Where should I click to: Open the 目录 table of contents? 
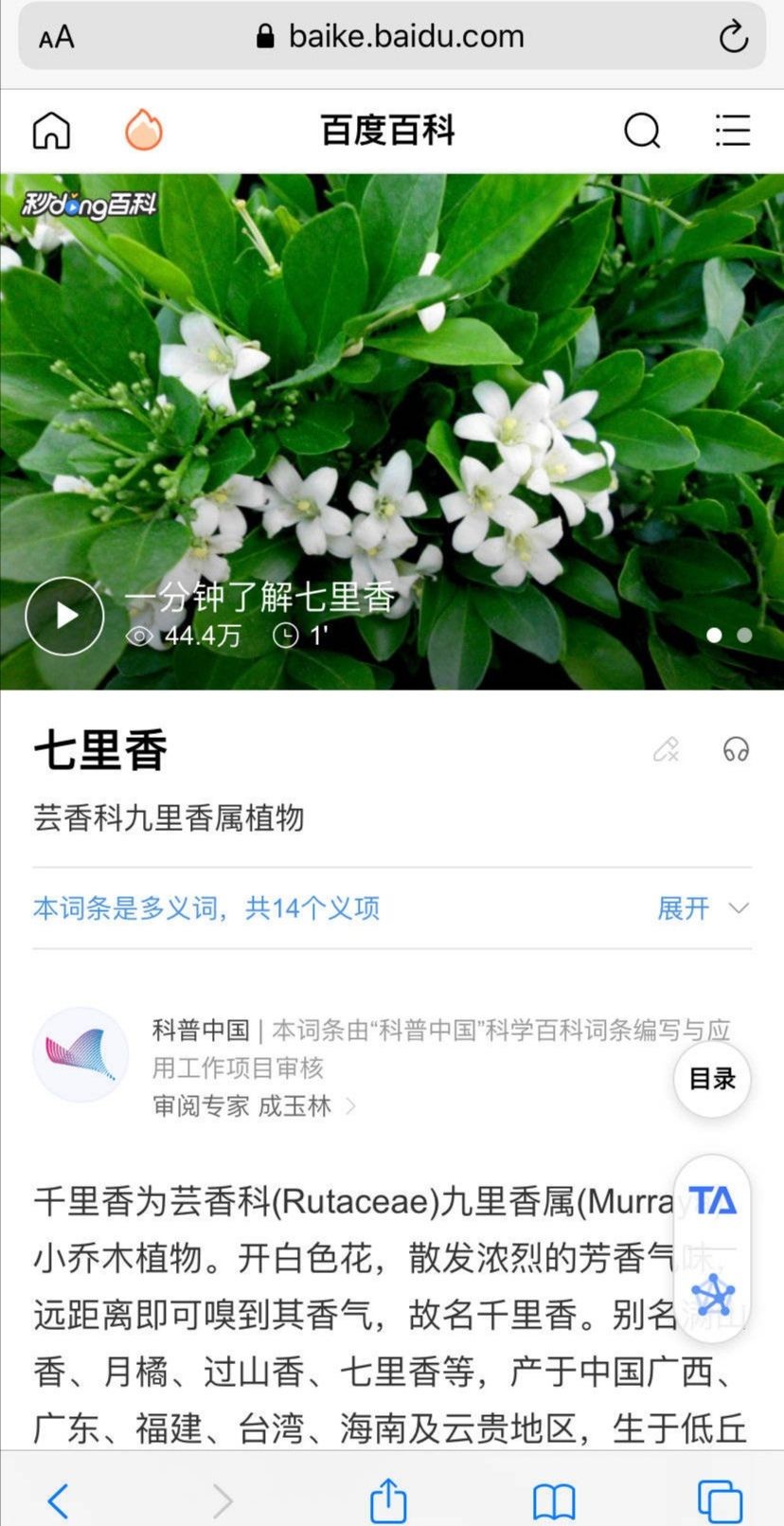pyautogui.click(x=712, y=1079)
